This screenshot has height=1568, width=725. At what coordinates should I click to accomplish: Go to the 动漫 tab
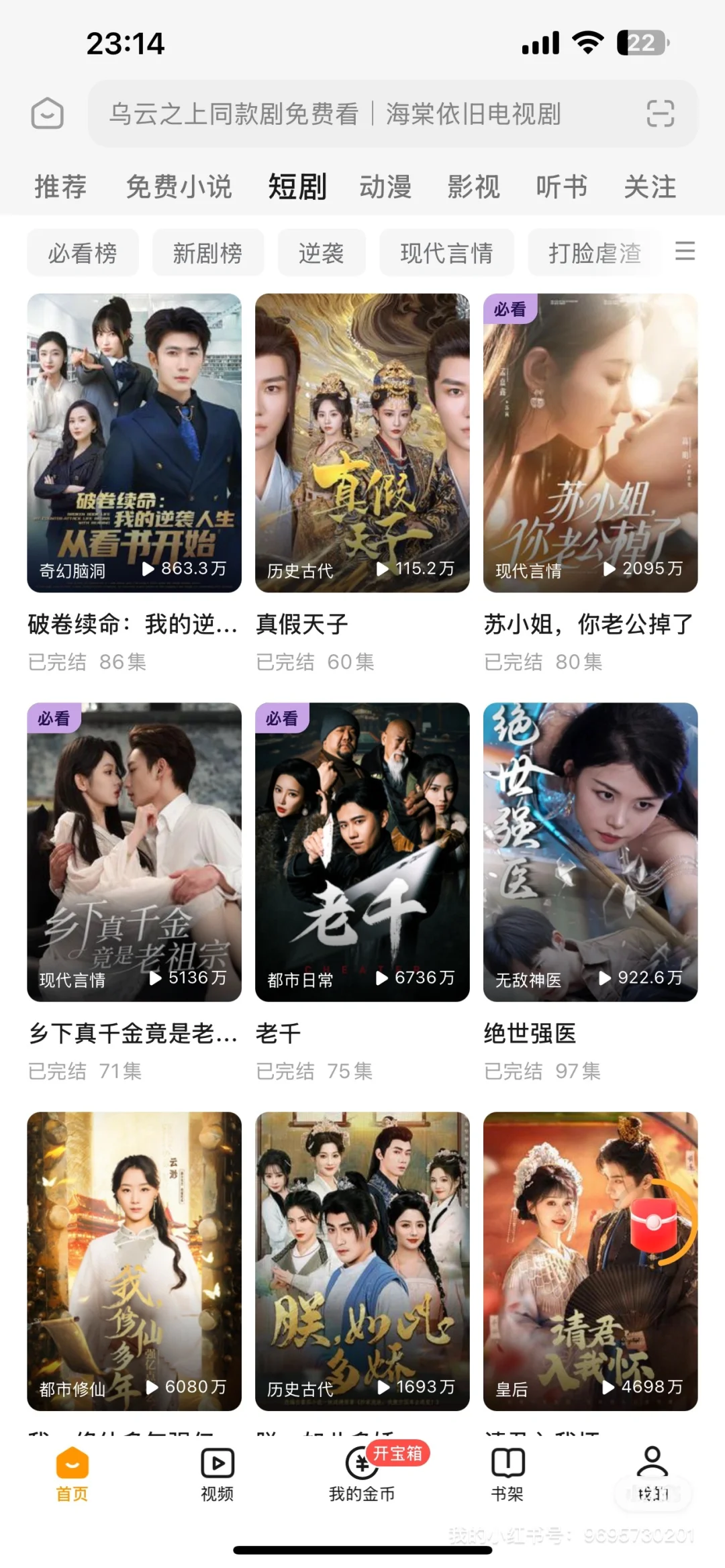click(x=385, y=187)
